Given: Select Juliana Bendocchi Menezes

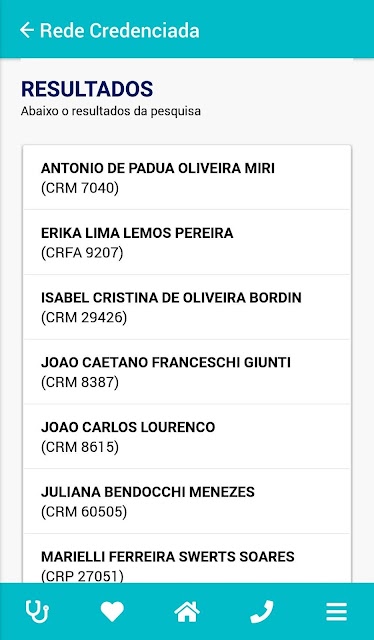Looking at the screenshot, I should click(x=187, y=501).
